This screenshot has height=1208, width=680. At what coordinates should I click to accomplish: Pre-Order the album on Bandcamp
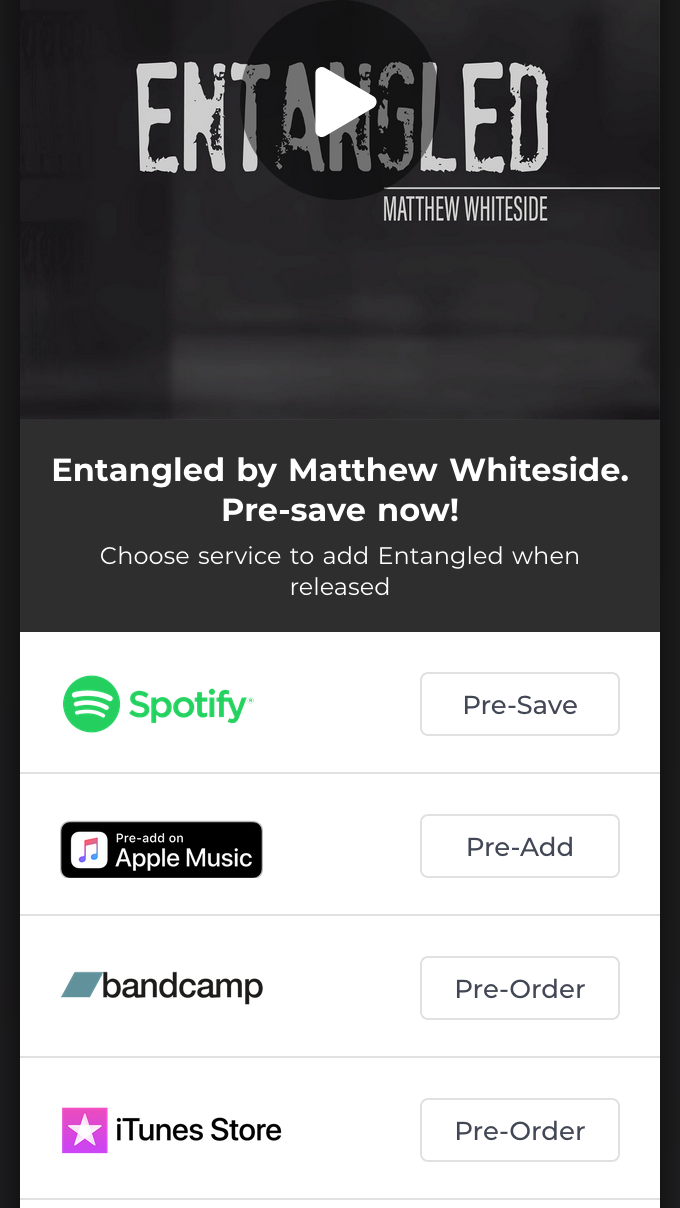click(520, 988)
